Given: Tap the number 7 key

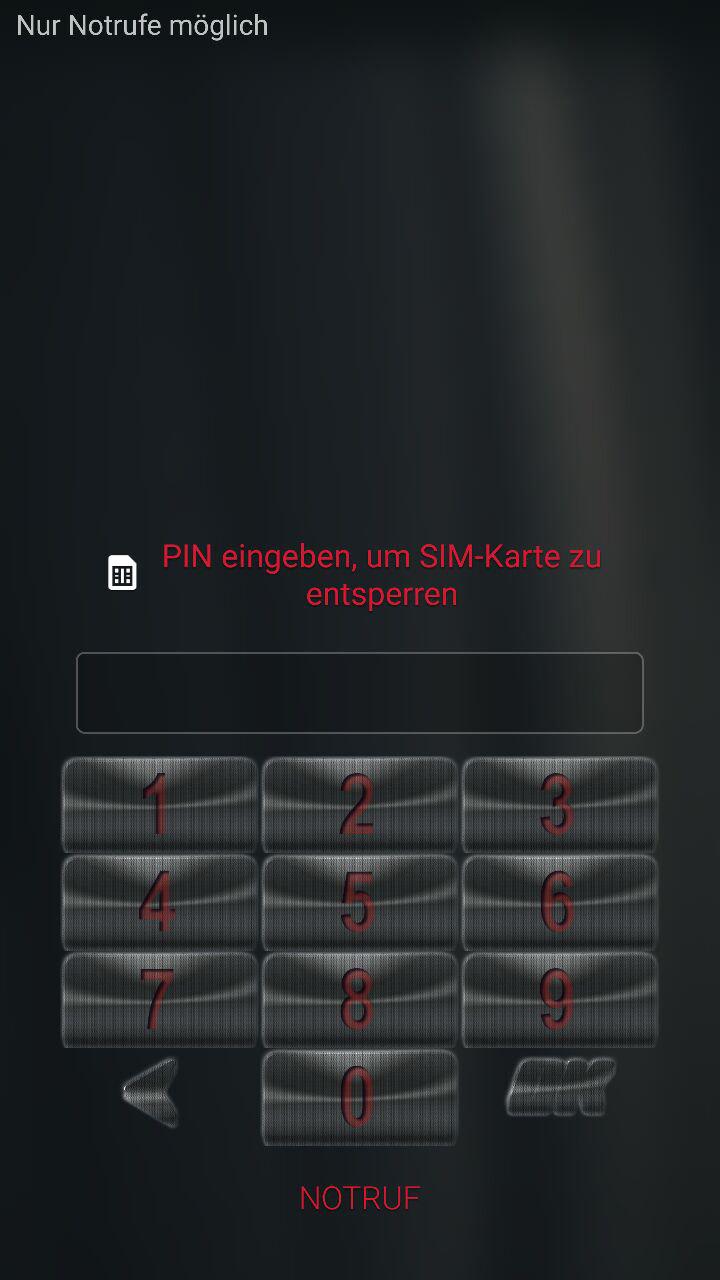Looking at the screenshot, I should (x=160, y=1000).
